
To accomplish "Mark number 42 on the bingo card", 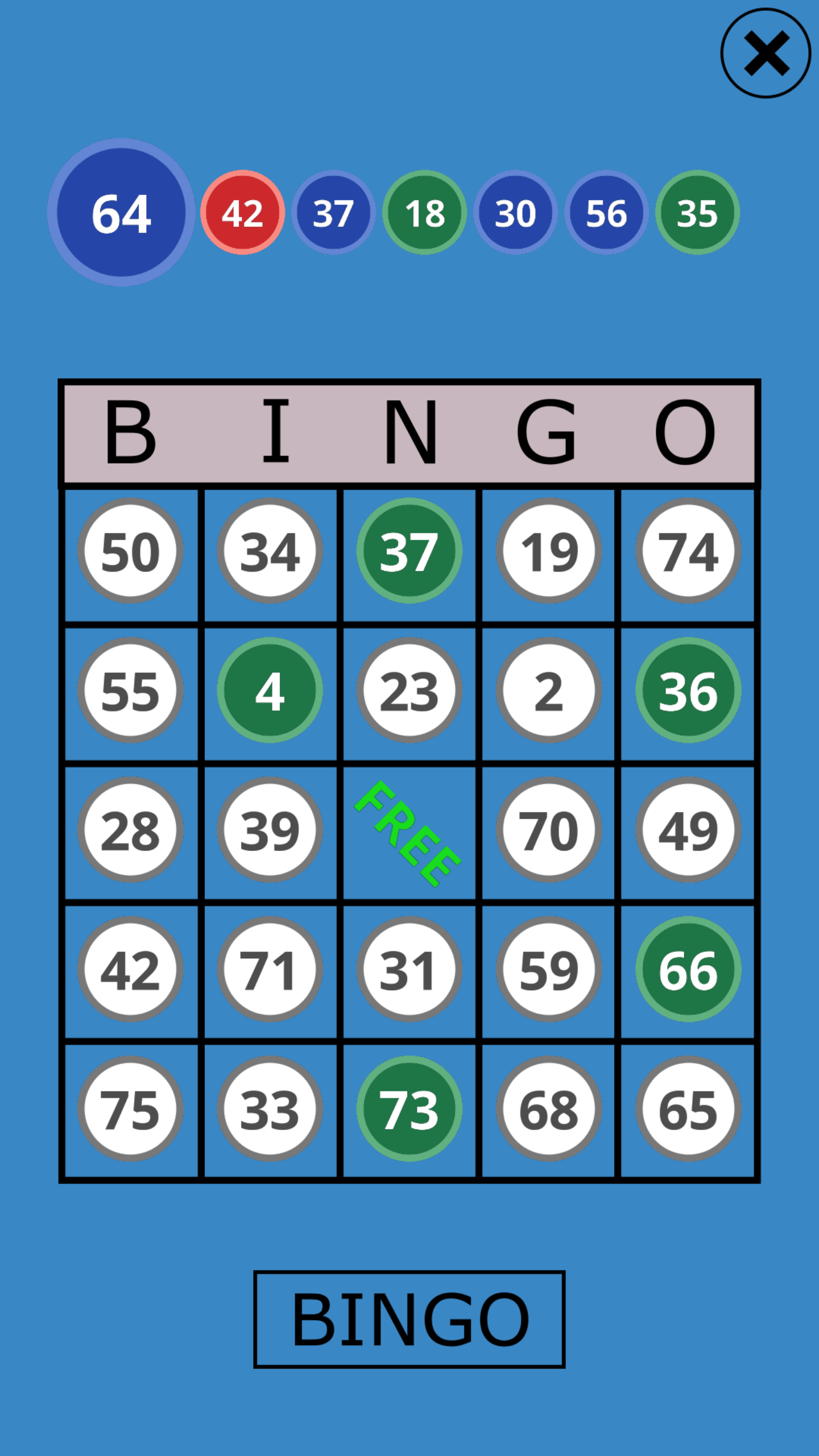I will click(x=130, y=969).
